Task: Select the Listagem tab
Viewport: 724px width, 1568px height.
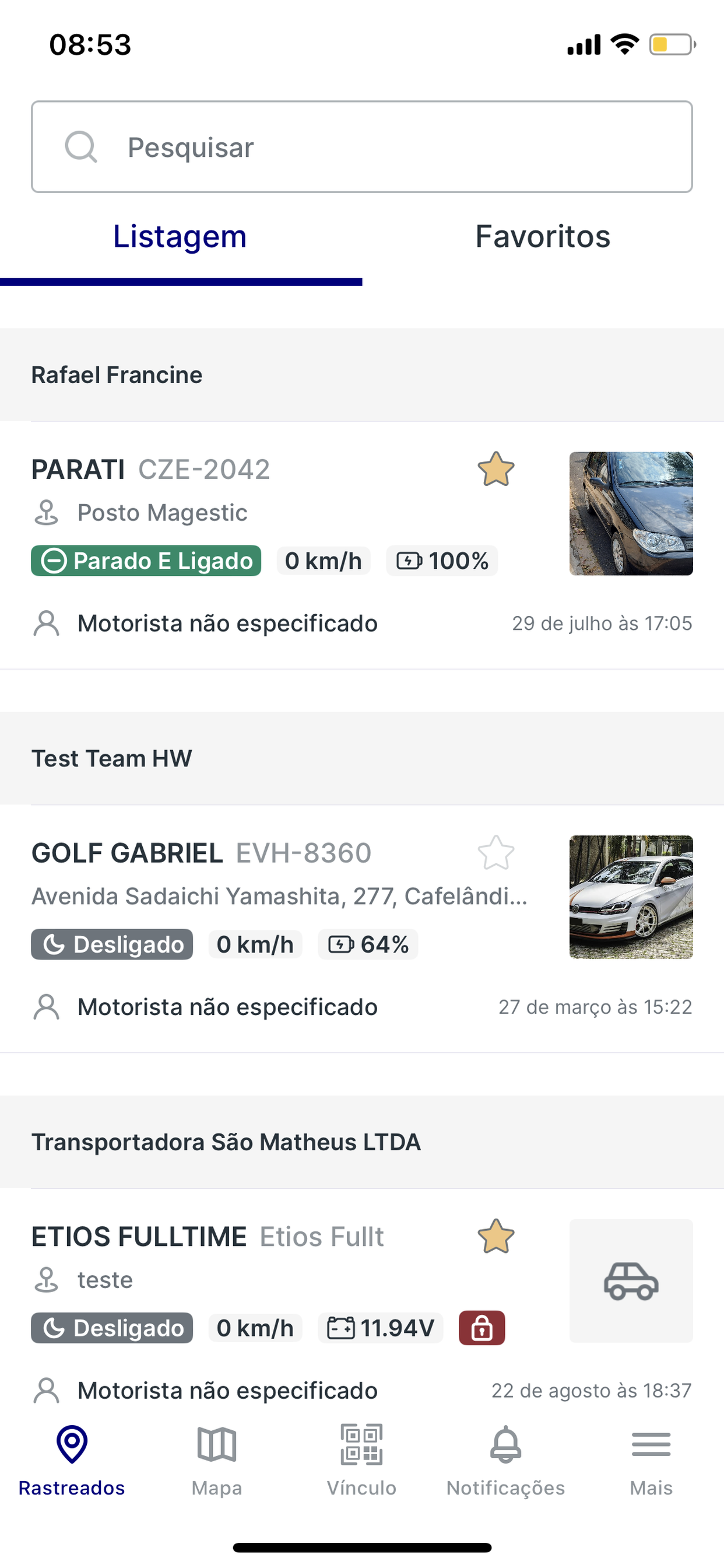Action: [x=181, y=237]
